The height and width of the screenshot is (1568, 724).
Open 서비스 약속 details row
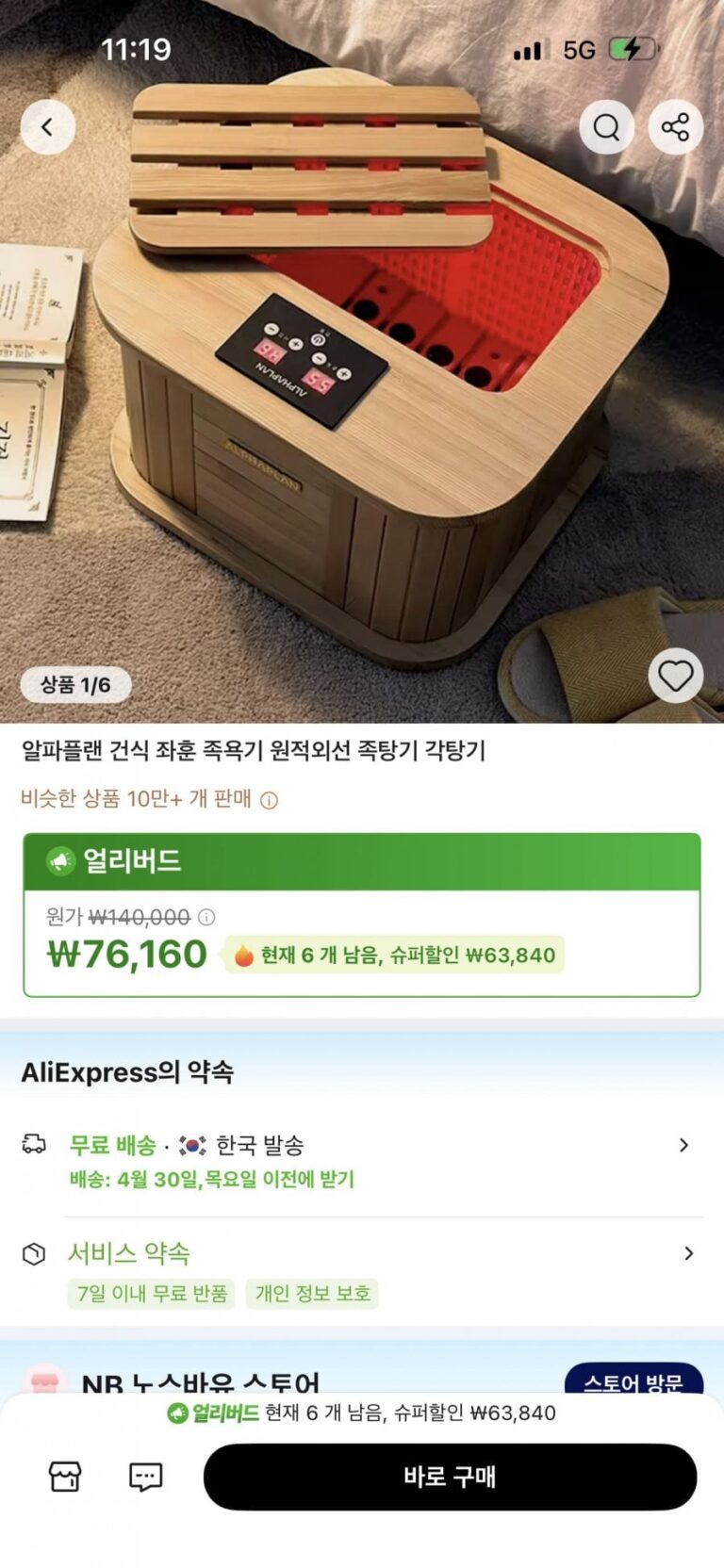pyautogui.click(x=362, y=1270)
